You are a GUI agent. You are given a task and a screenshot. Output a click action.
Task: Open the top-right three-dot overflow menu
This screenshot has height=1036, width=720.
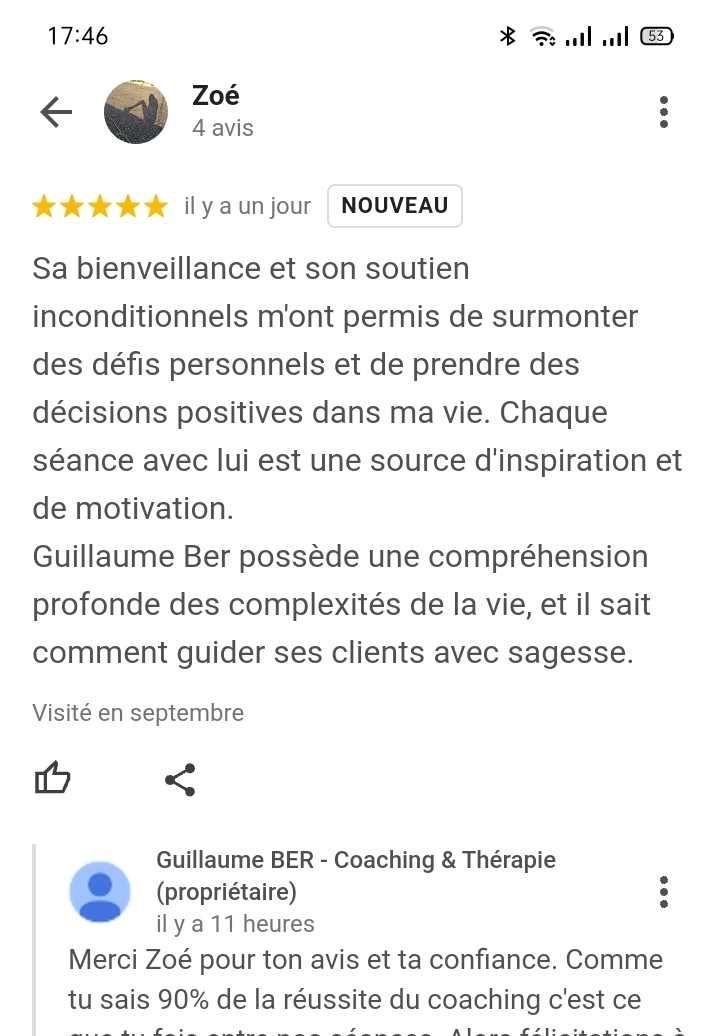663,112
